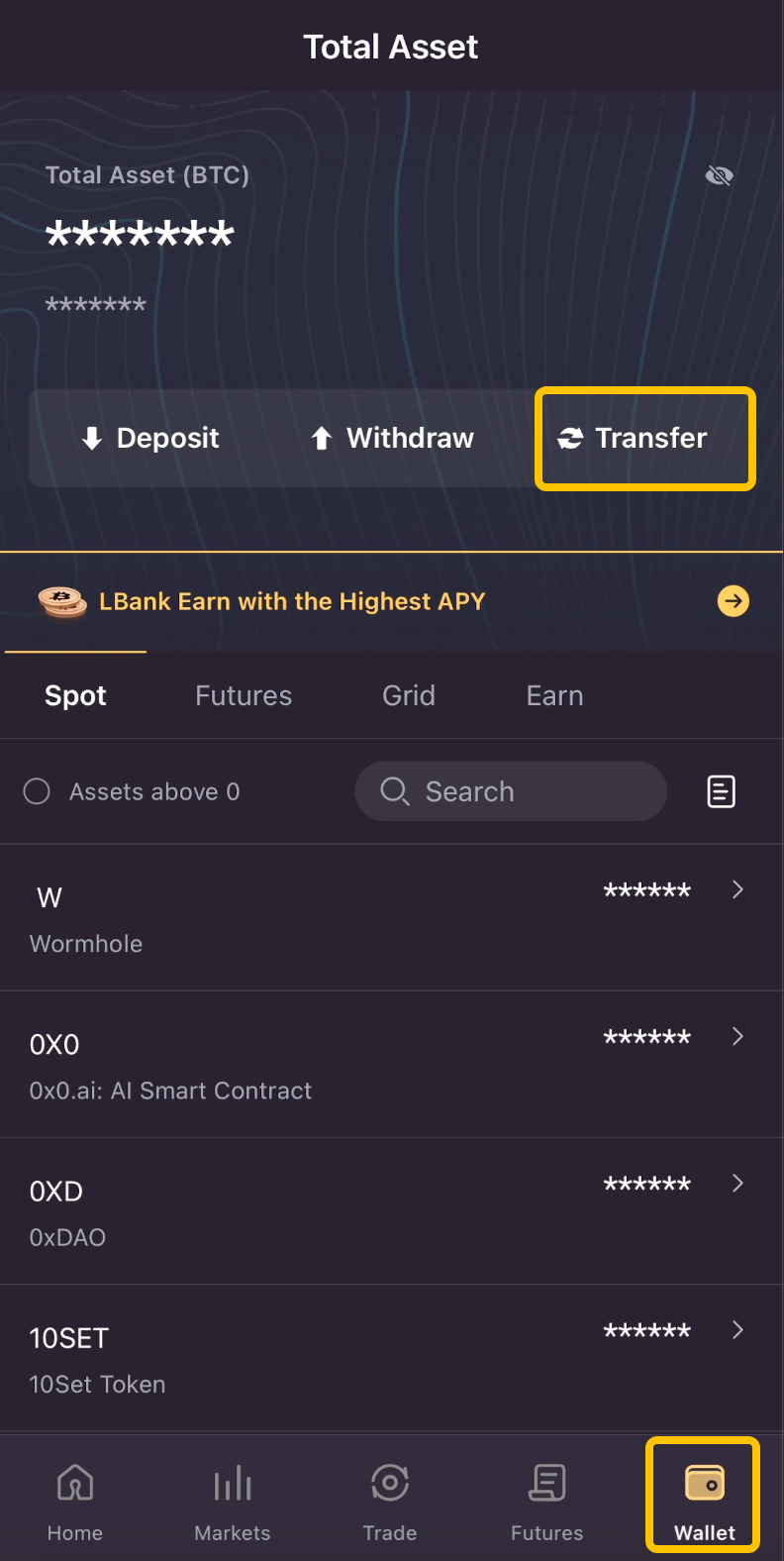
Task: Select the Spot asset tab
Action: click(x=75, y=695)
